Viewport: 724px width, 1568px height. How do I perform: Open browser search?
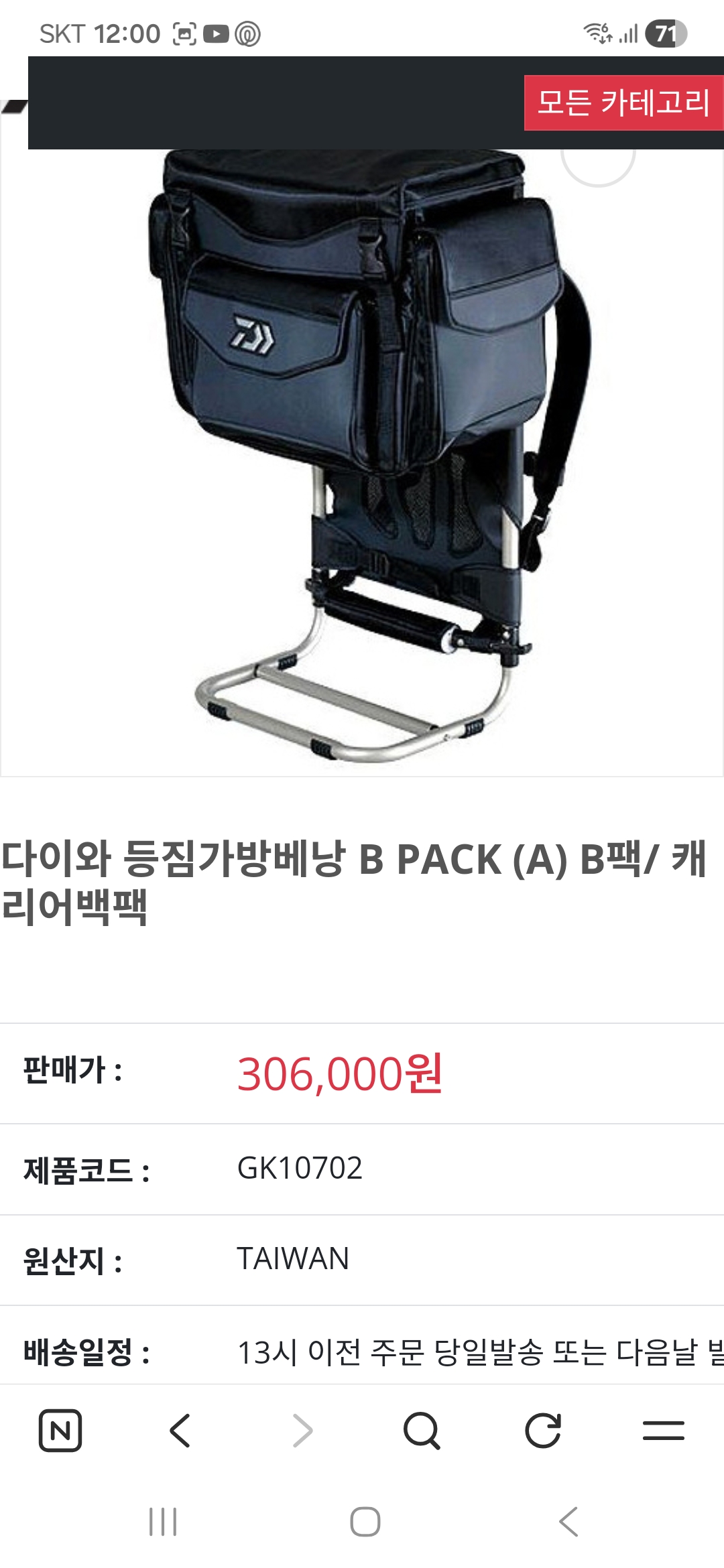(x=422, y=1431)
